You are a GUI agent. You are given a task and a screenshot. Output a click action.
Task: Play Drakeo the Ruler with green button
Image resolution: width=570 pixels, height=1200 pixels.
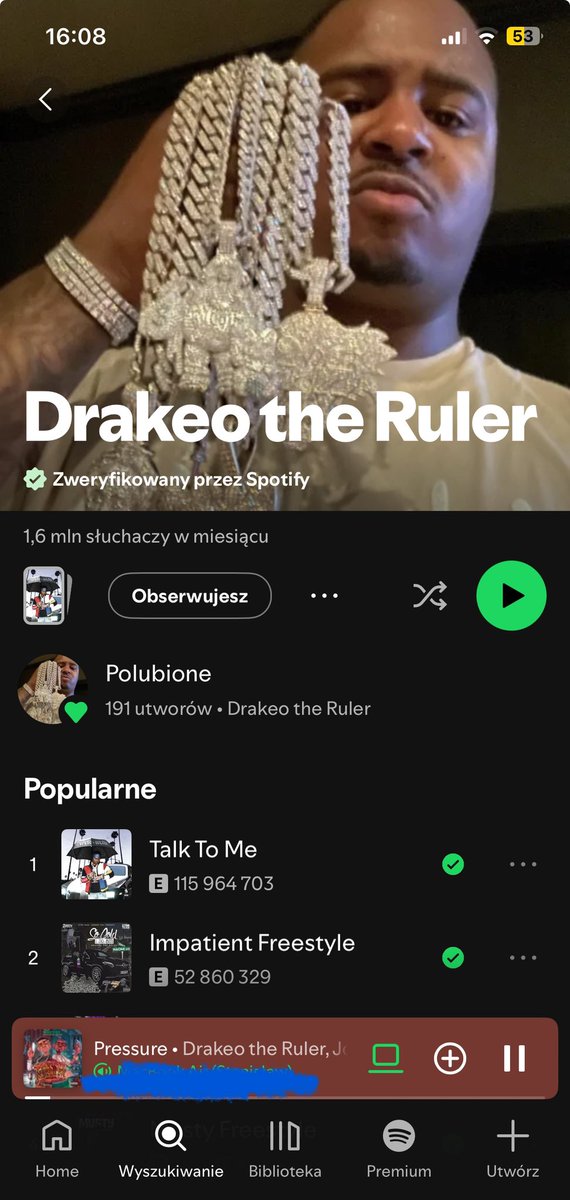pos(511,596)
